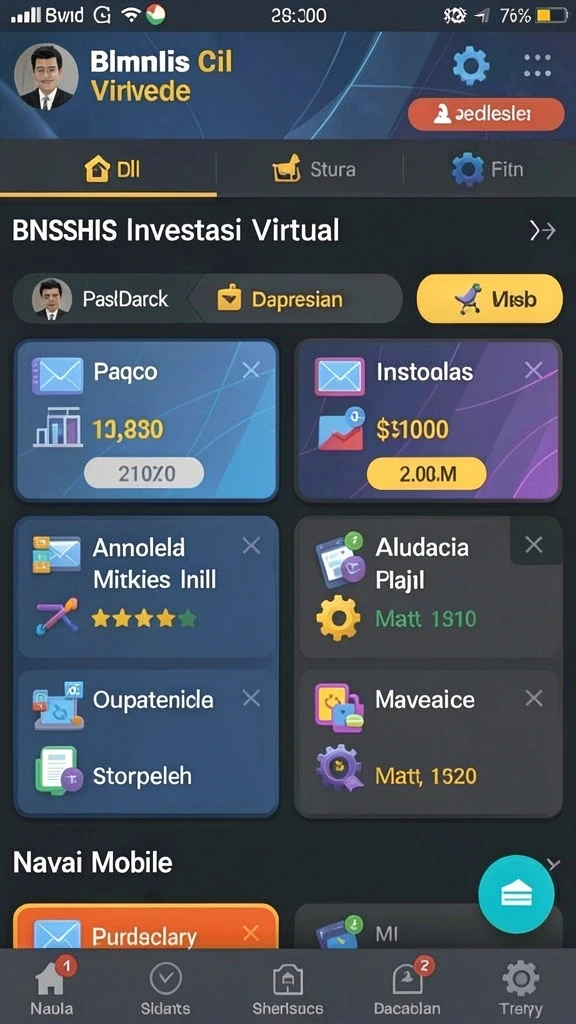Open the Paqco card
Image resolution: width=576 pixels, height=1024 pixels.
(146, 421)
